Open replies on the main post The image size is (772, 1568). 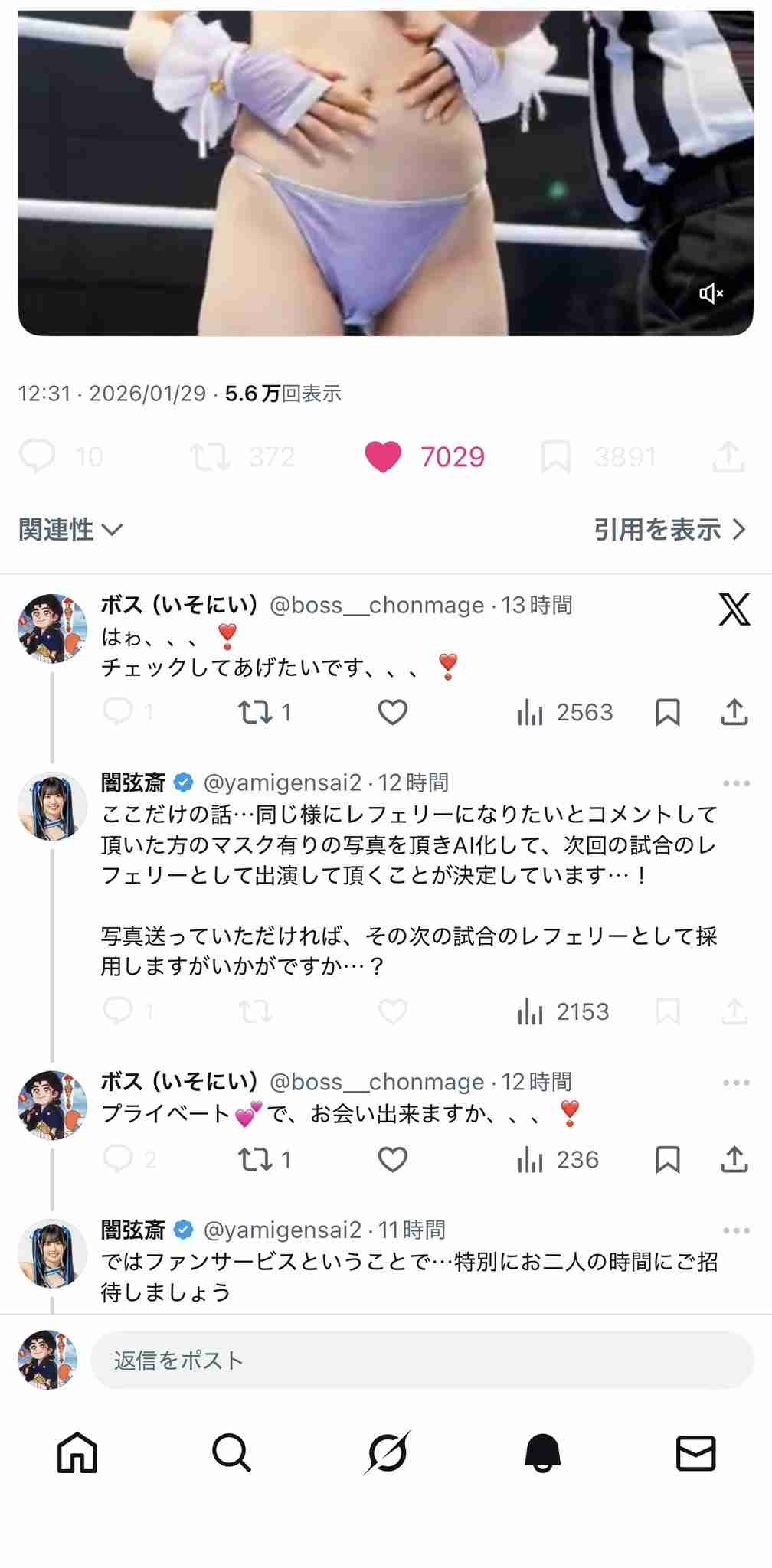tap(37, 457)
